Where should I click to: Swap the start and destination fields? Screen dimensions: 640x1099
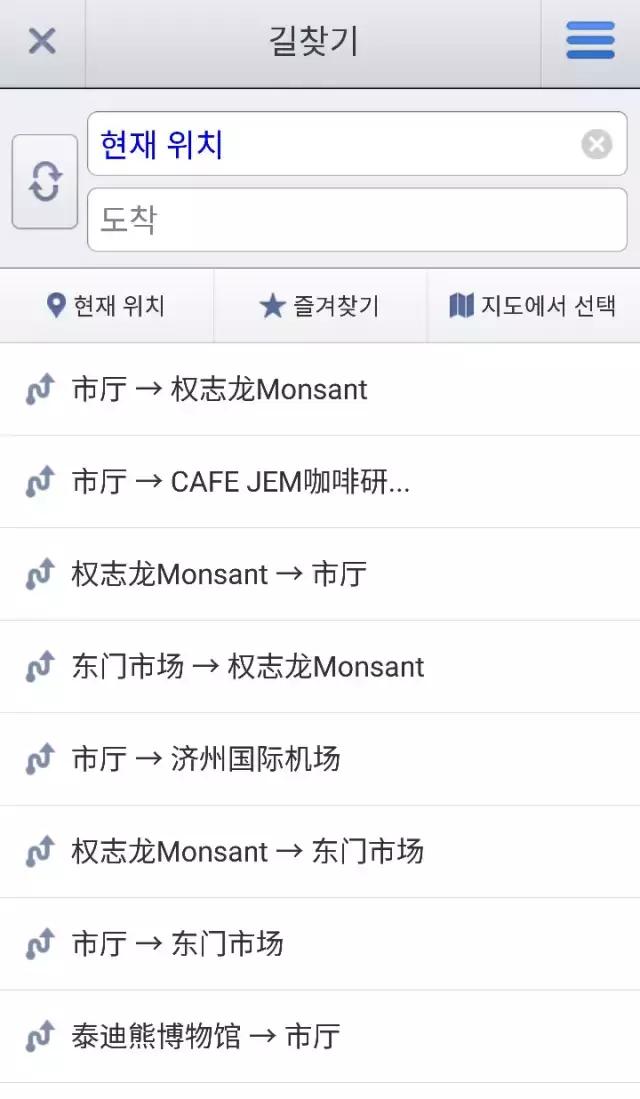tap(45, 182)
